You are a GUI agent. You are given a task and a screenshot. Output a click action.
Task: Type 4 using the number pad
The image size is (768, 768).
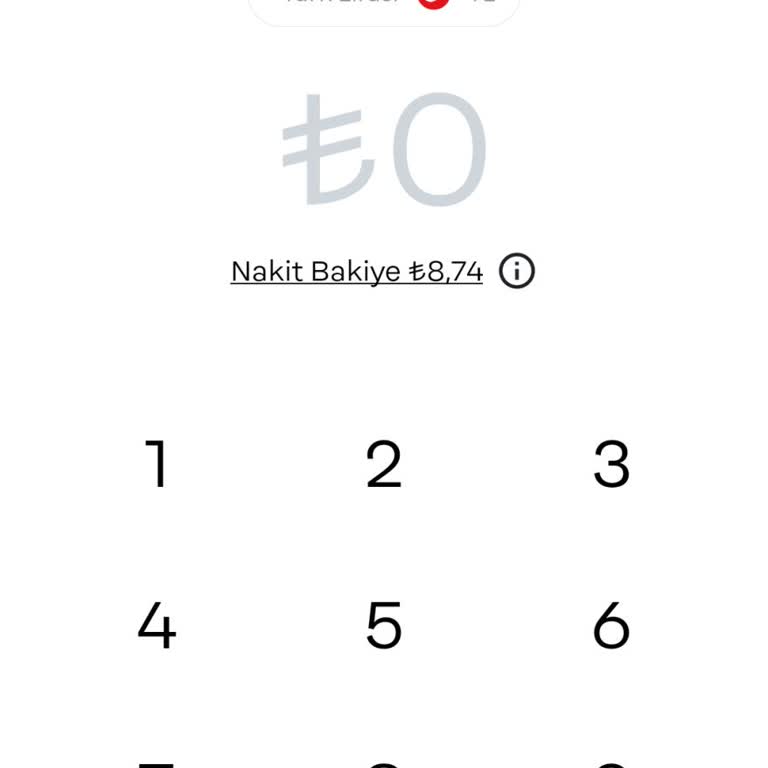(157, 627)
